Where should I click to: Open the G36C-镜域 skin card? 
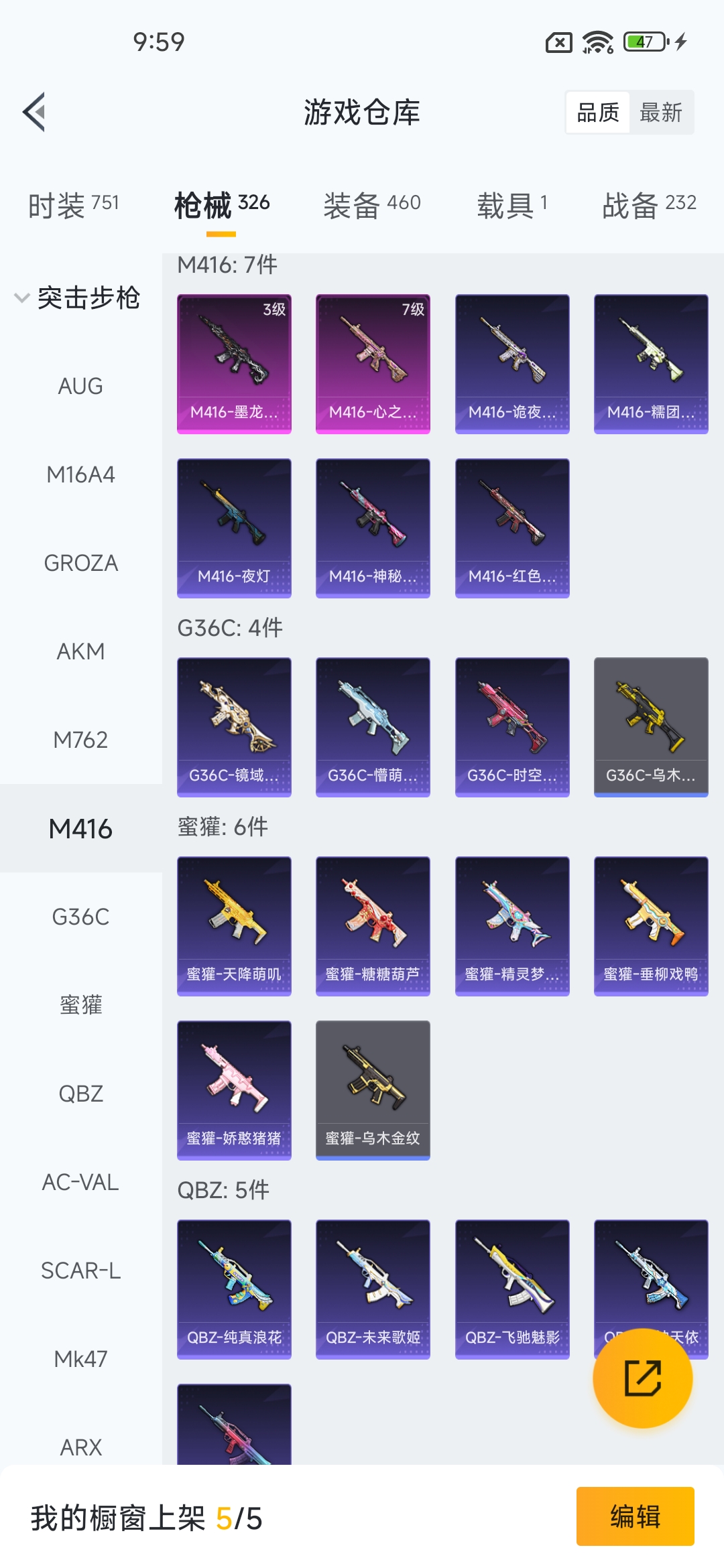pos(234,727)
